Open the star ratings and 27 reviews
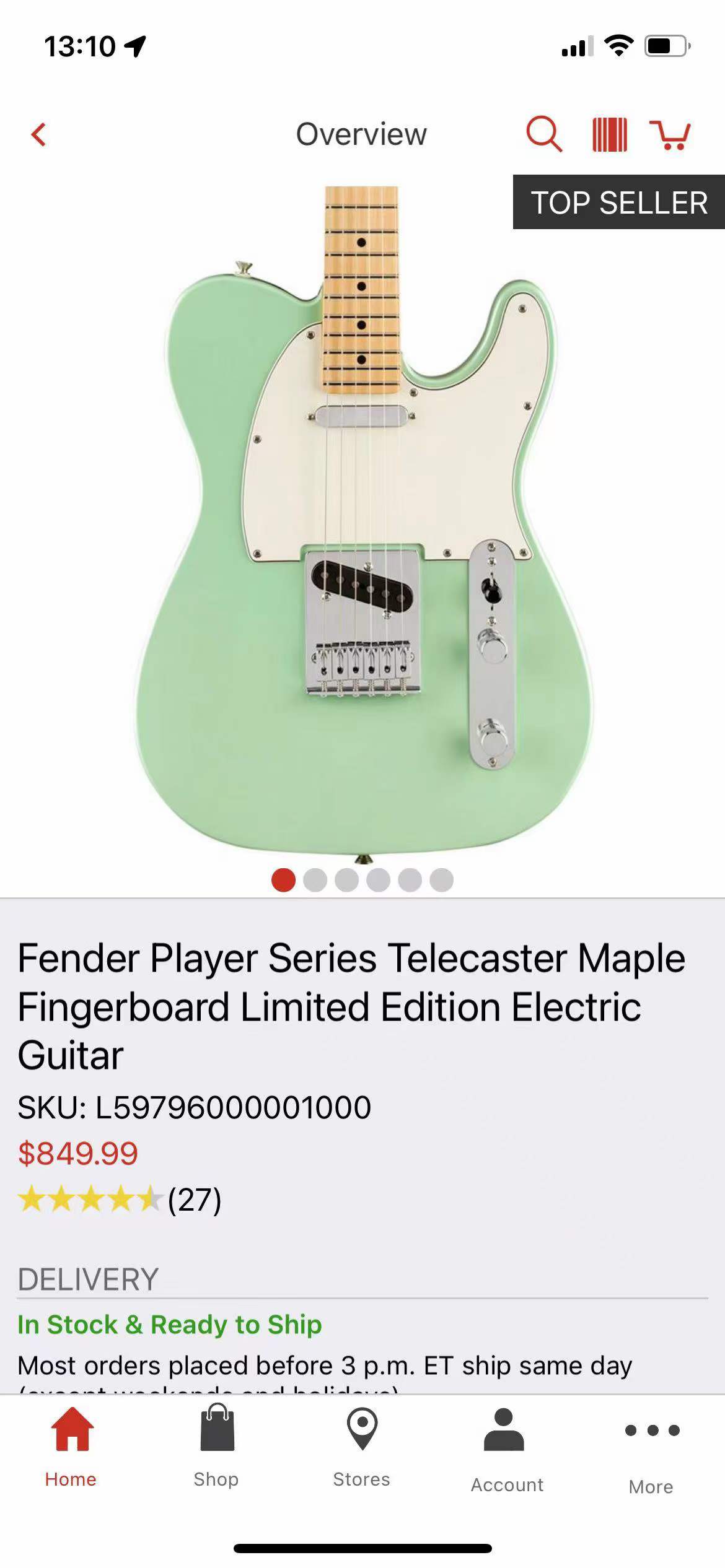Viewport: 725px width, 1568px height. (119, 1200)
